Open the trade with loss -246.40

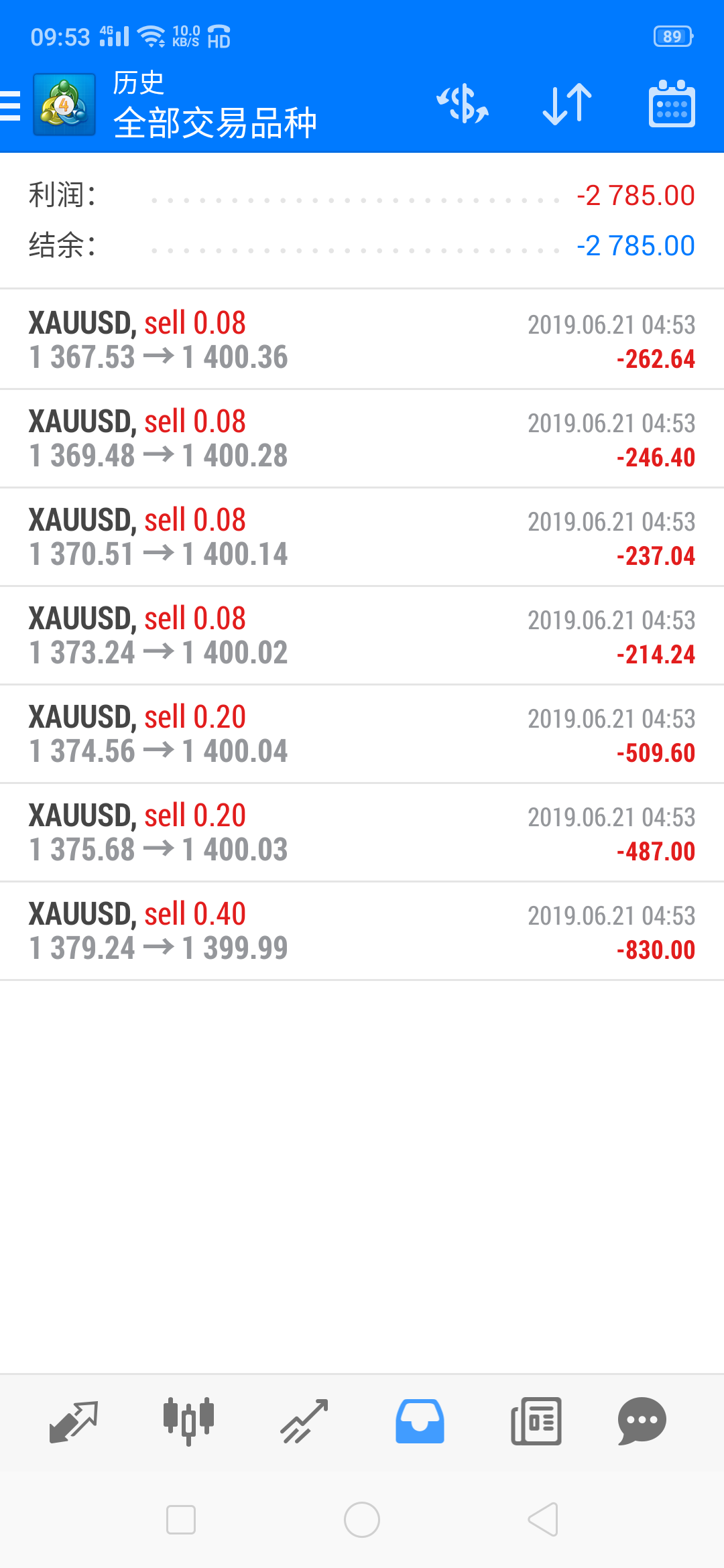(x=362, y=438)
